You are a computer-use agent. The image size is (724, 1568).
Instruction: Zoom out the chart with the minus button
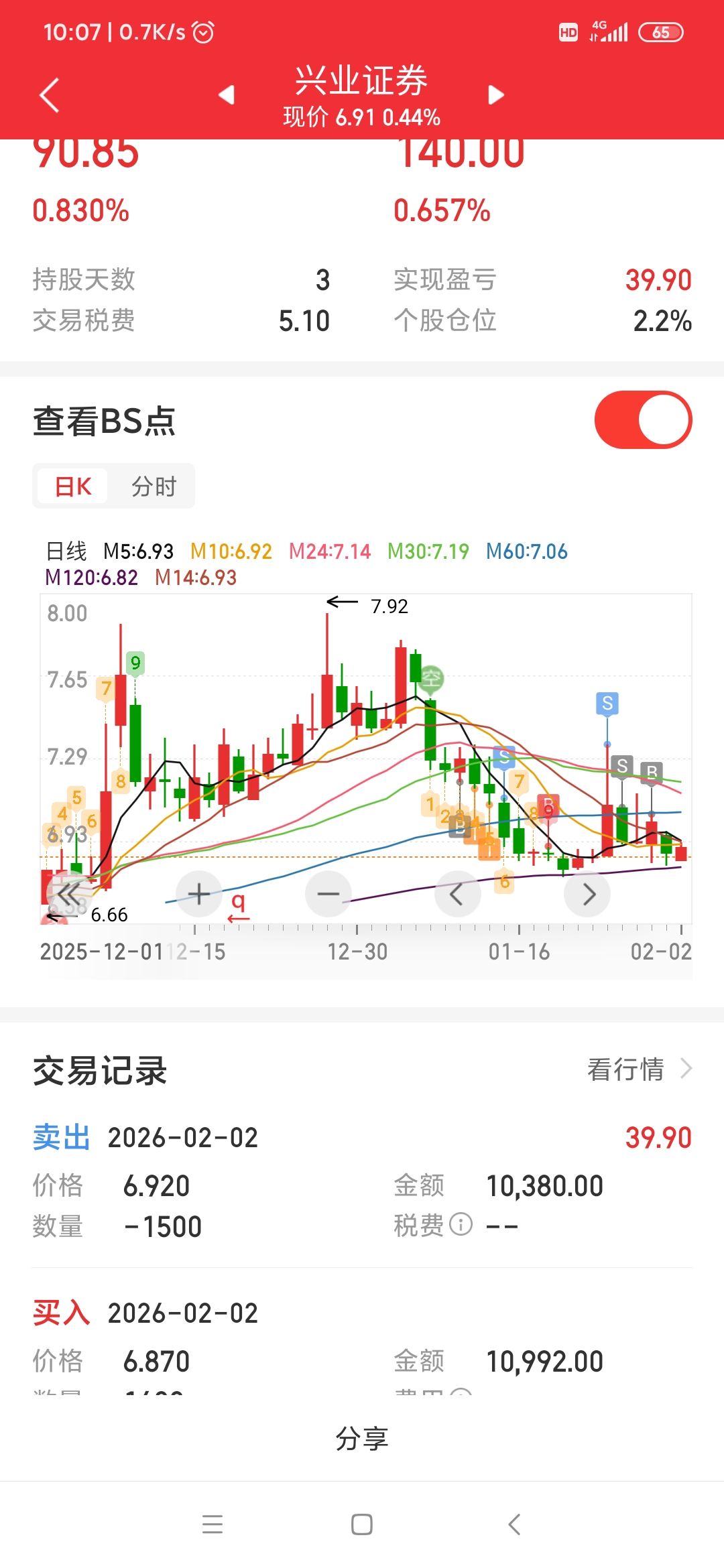[328, 894]
